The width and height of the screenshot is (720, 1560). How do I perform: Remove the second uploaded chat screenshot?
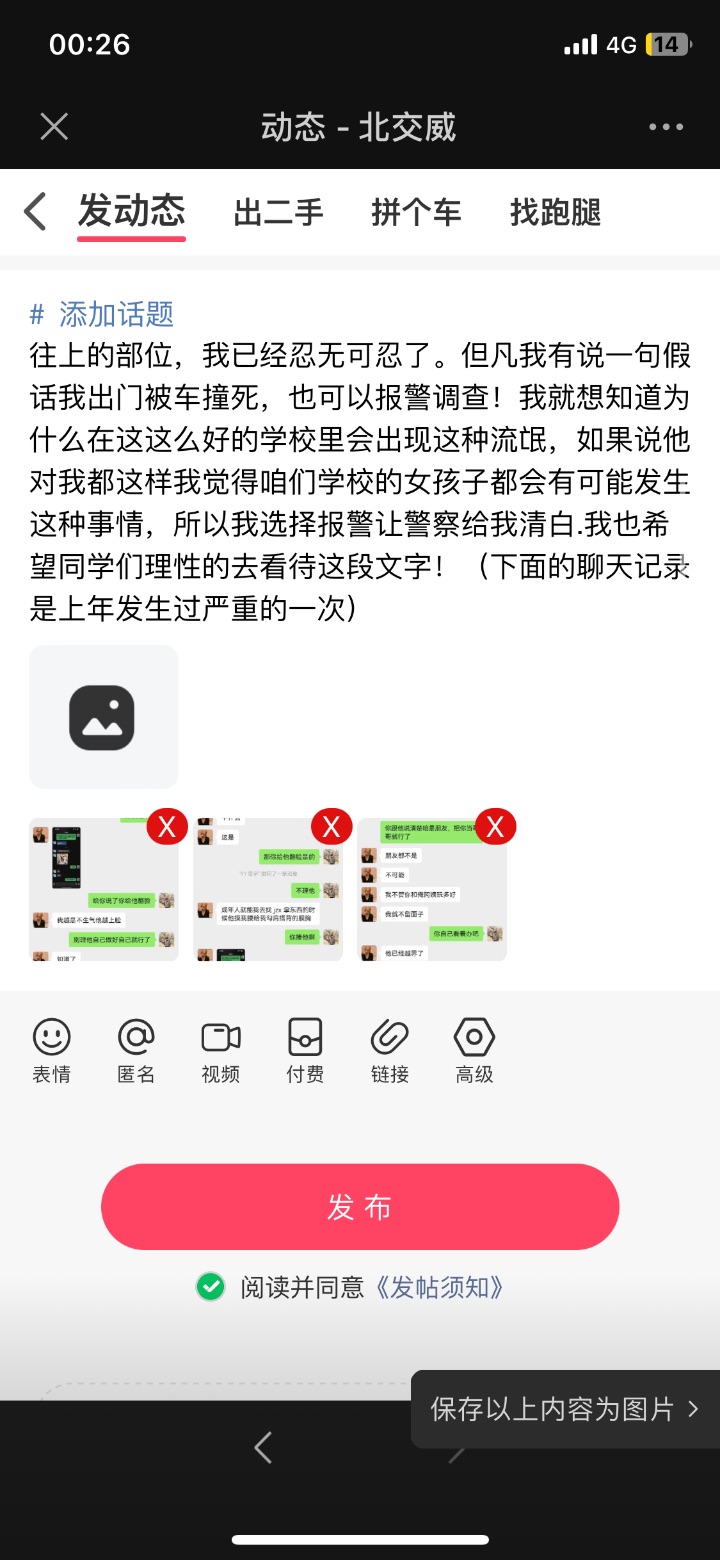click(331, 827)
